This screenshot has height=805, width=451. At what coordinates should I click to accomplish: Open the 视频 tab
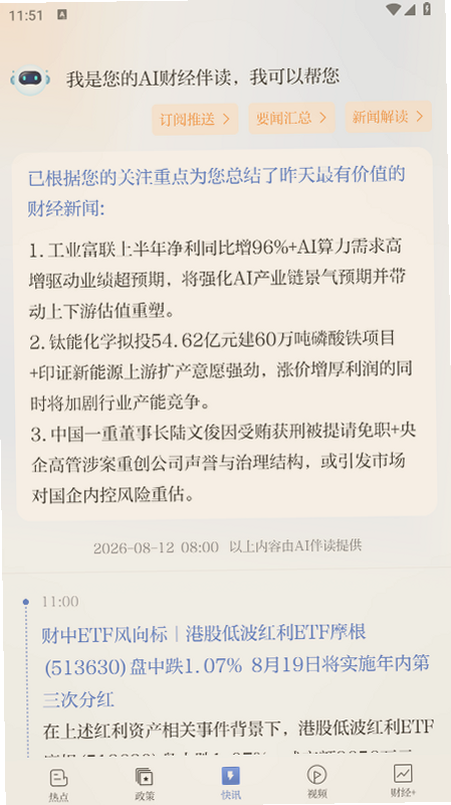click(x=317, y=782)
